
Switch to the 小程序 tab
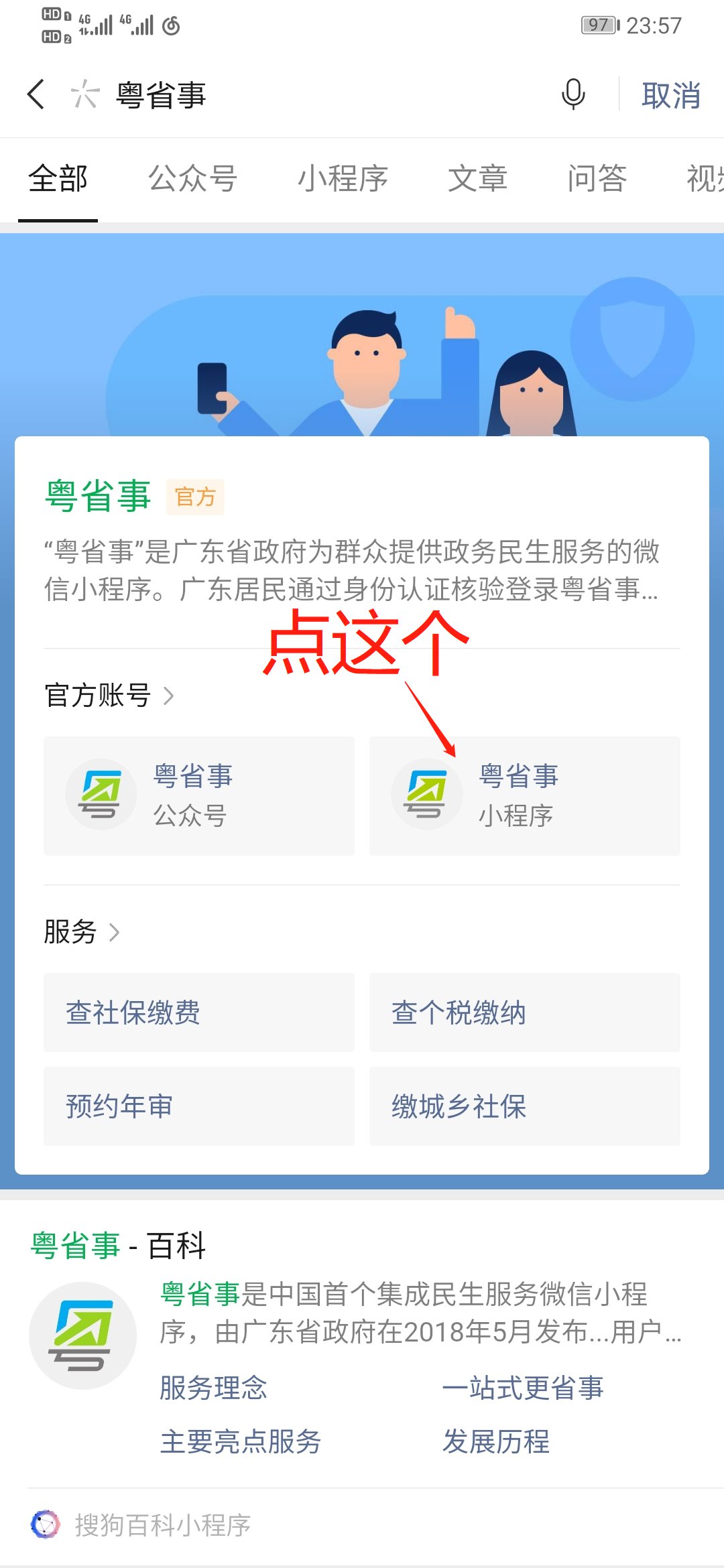[x=343, y=179]
